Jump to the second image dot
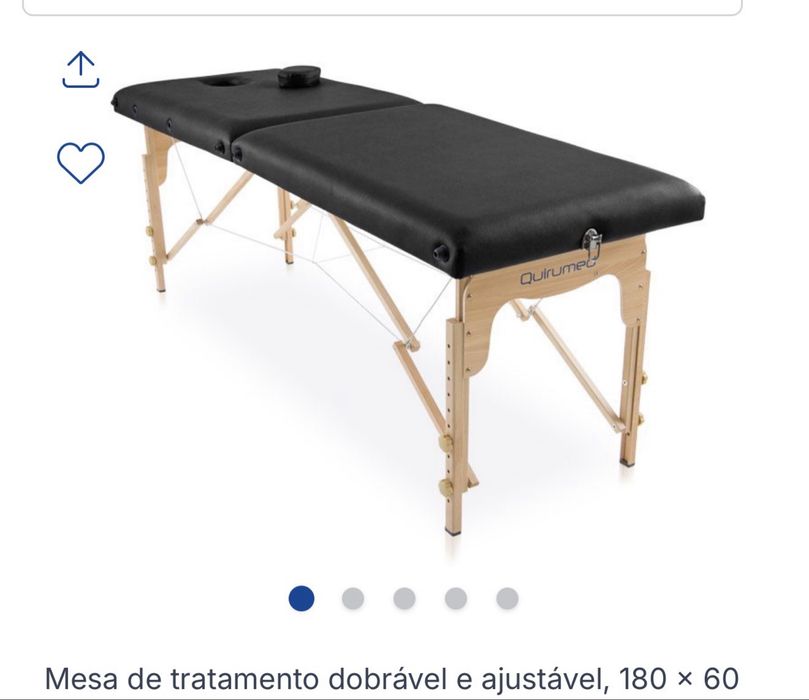Image resolution: width=809 pixels, height=700 pixels. coord(353,598)
